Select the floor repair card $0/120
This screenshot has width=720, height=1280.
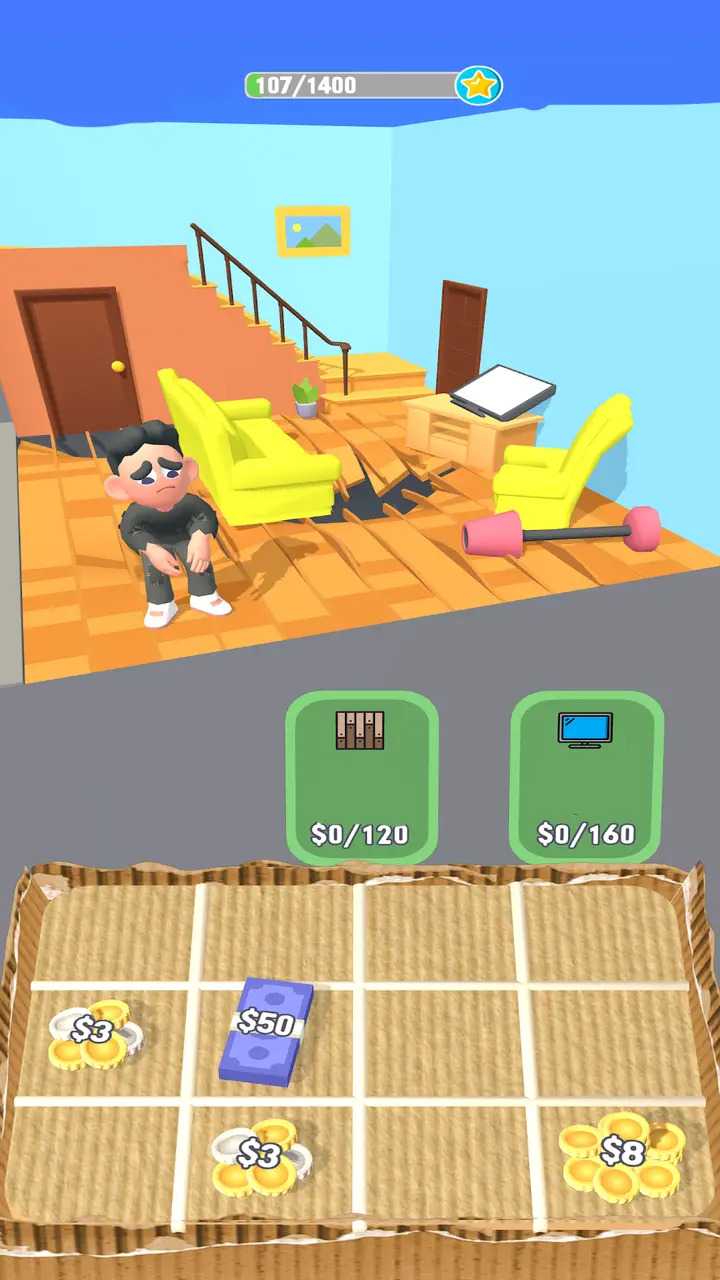coord(361,777)
